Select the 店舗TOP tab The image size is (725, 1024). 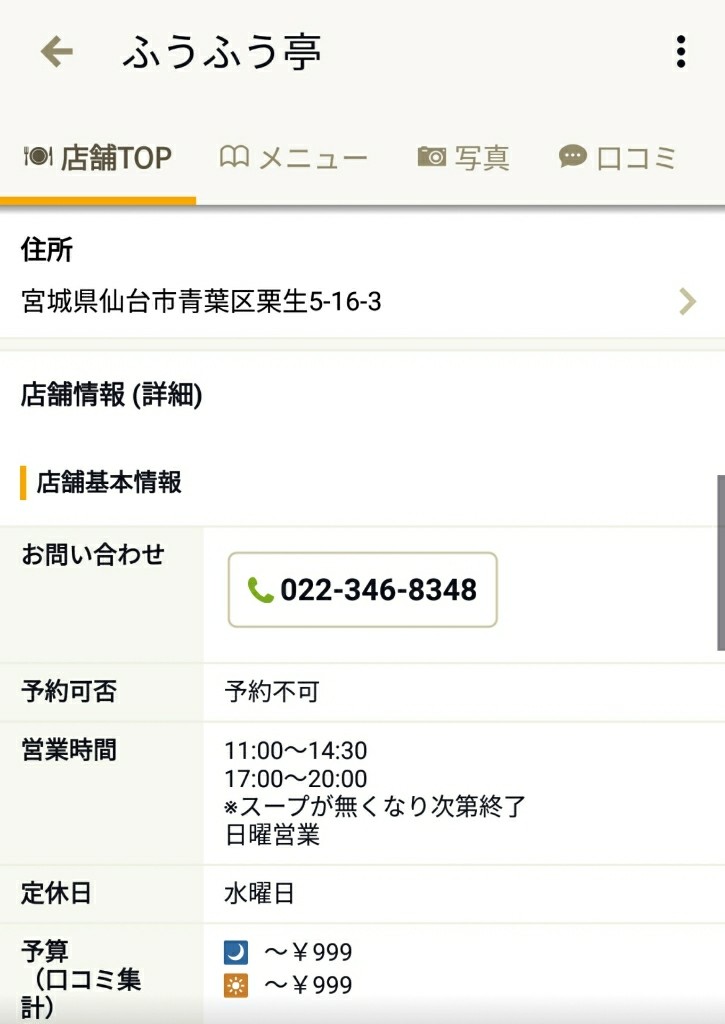98,158
